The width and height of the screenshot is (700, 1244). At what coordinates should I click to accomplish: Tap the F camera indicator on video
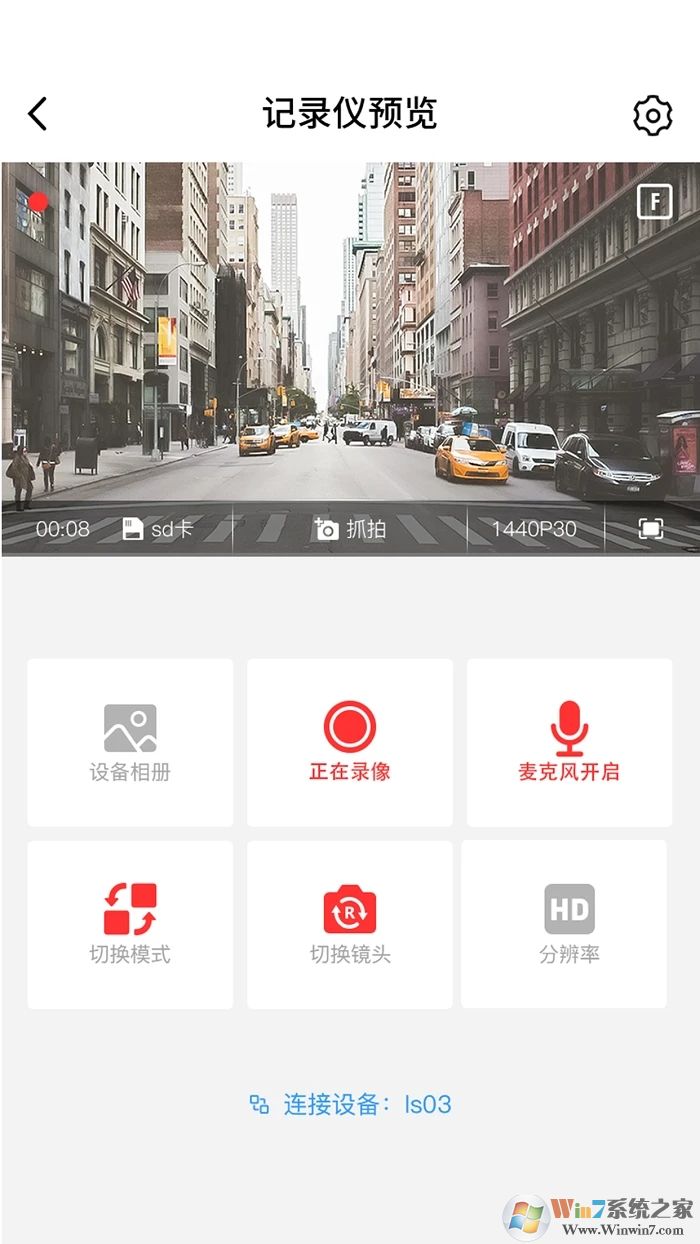pyautogui.click(x=655, y=202)
